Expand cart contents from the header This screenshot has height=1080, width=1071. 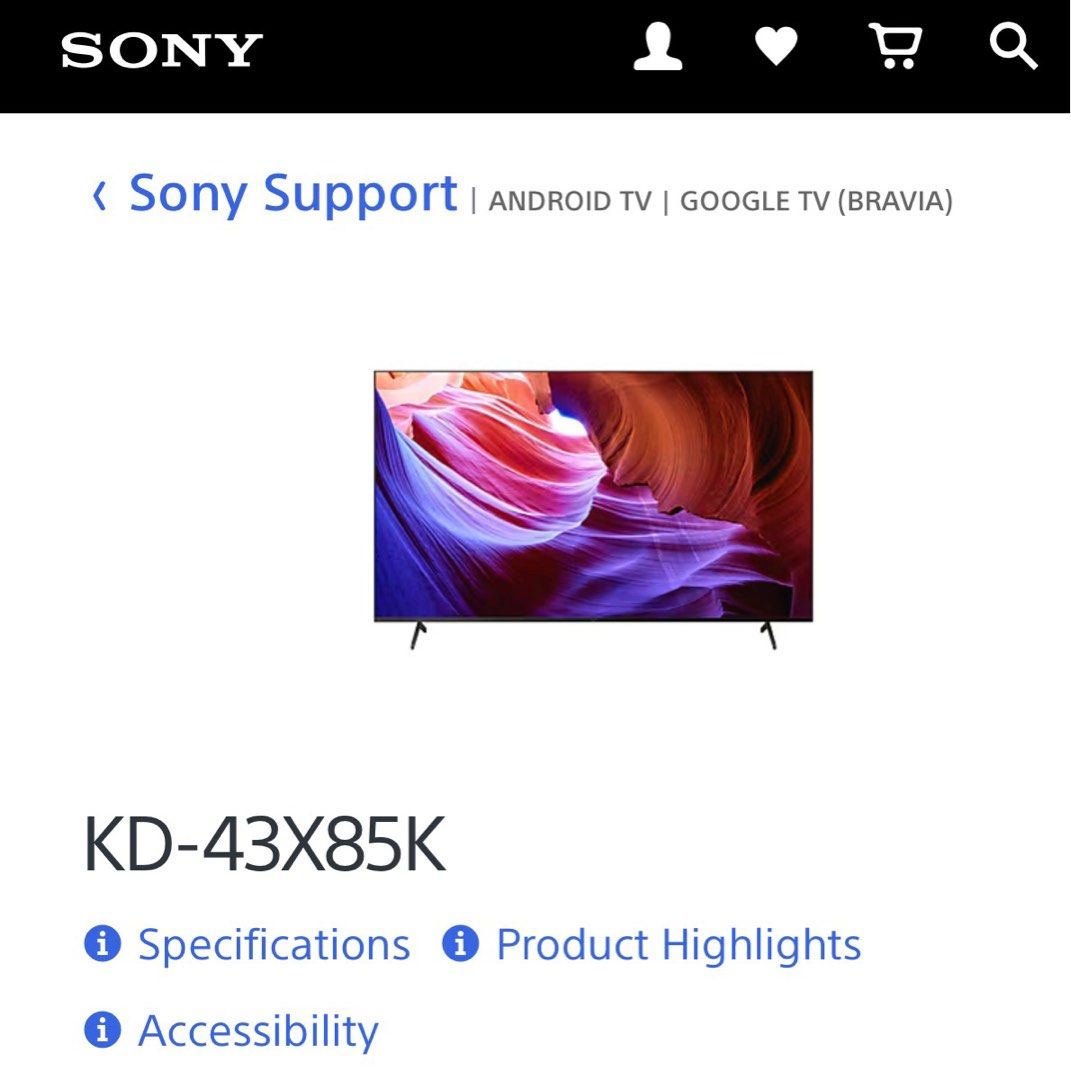pyautogui.click(x=896, y=47)
